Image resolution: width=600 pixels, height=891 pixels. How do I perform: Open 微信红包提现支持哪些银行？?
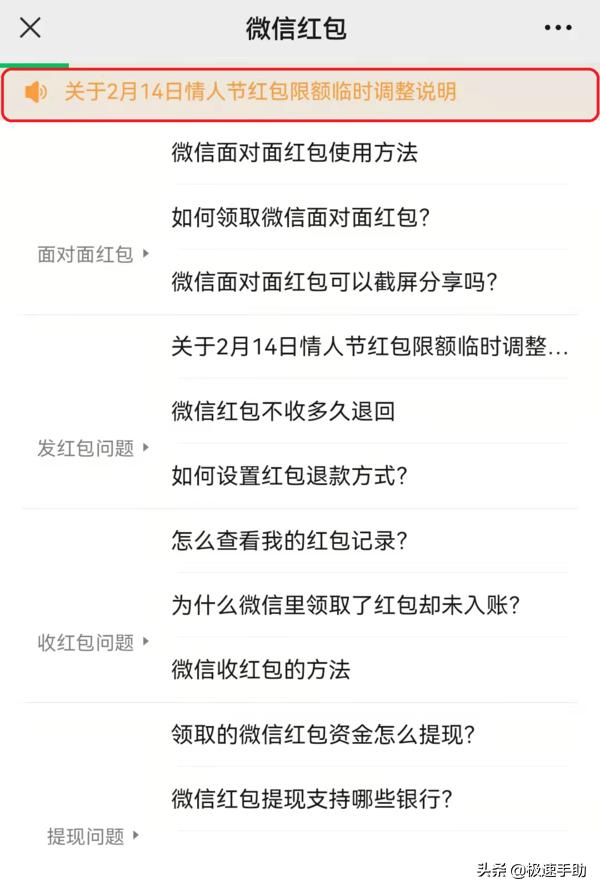(x=312, y=799)
